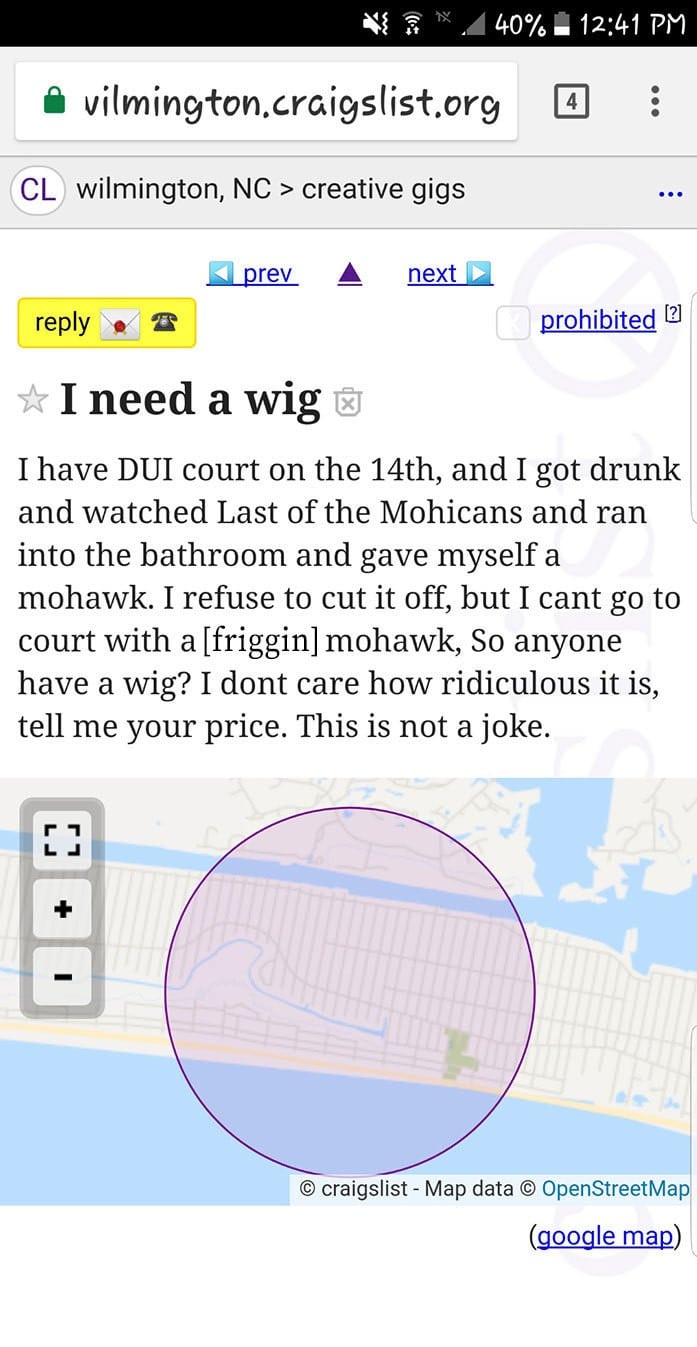
Task: Open the OpenStreetMap attribution link
Action: (615, 1189)
